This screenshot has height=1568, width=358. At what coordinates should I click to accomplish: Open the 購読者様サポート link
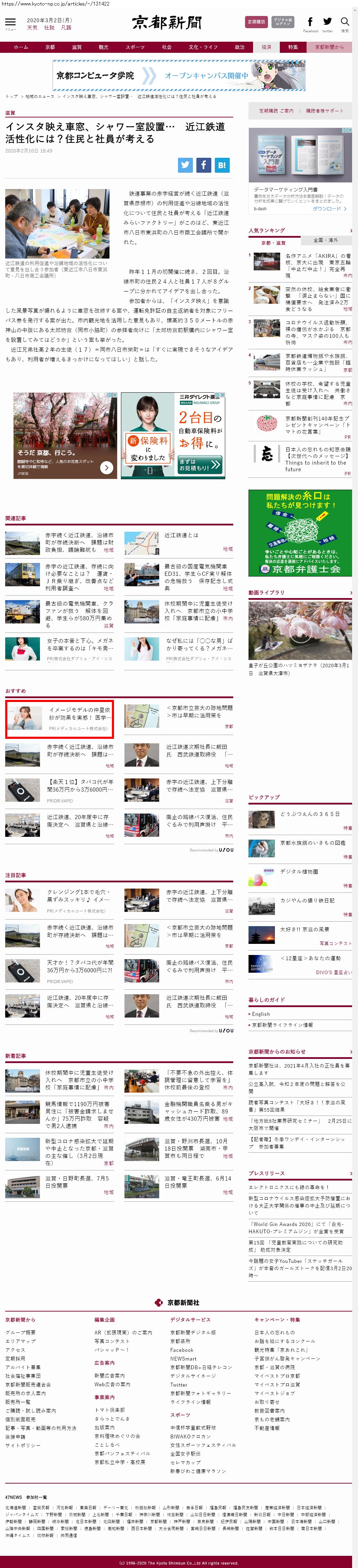pos(325,111)
